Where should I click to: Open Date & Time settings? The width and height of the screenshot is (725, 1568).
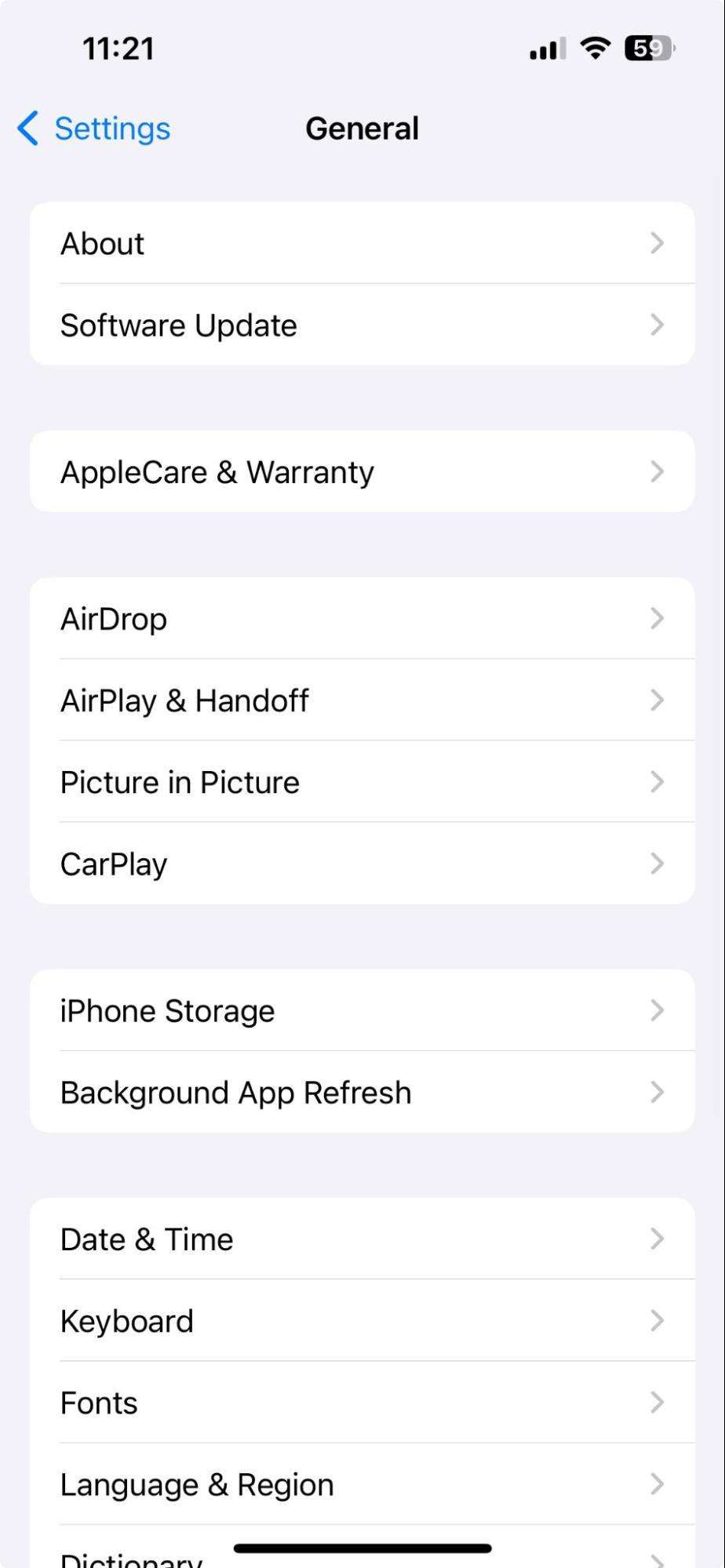(361, 1239)
